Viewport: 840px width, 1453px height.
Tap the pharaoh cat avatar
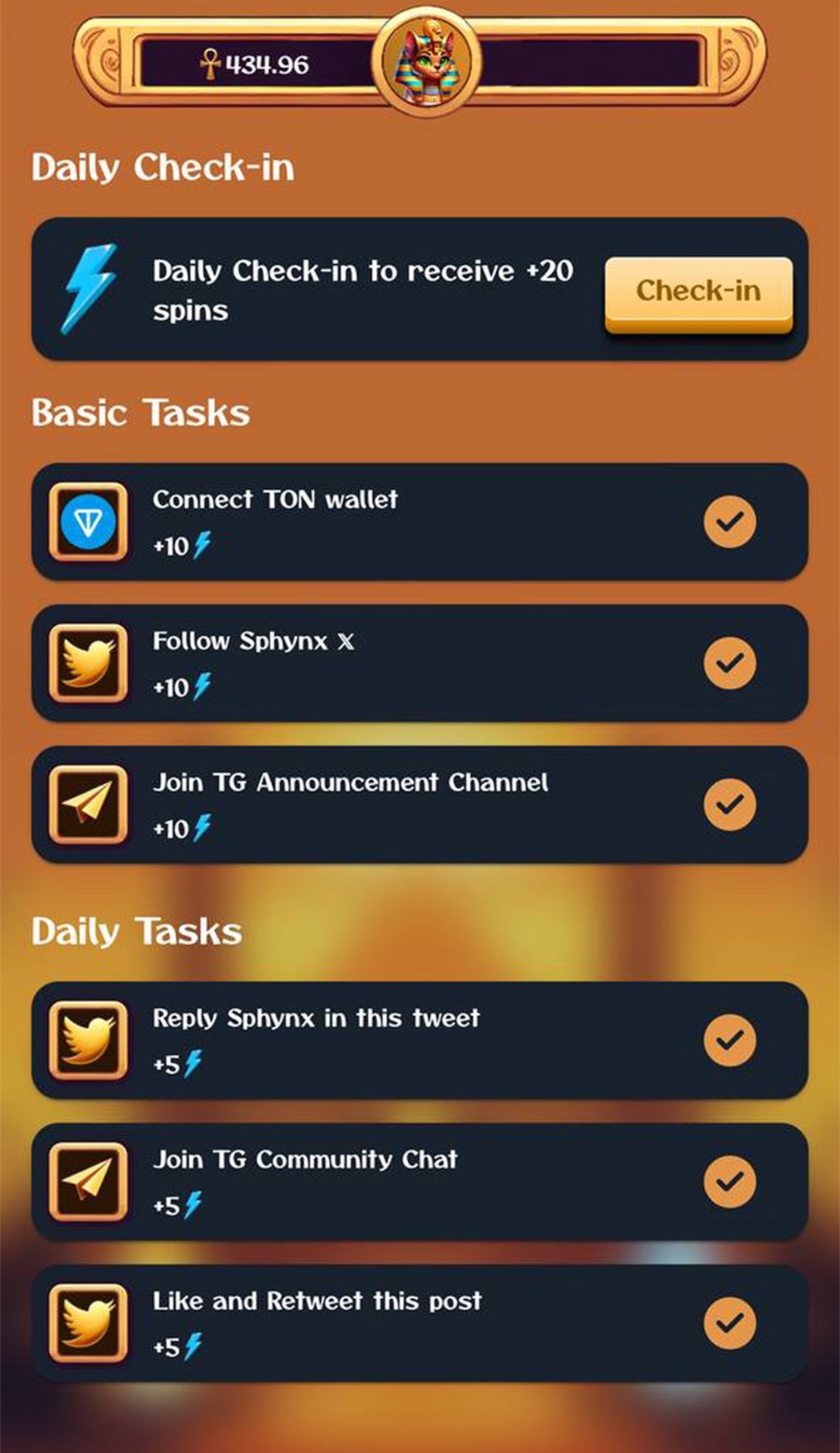[x=427, y=61]
